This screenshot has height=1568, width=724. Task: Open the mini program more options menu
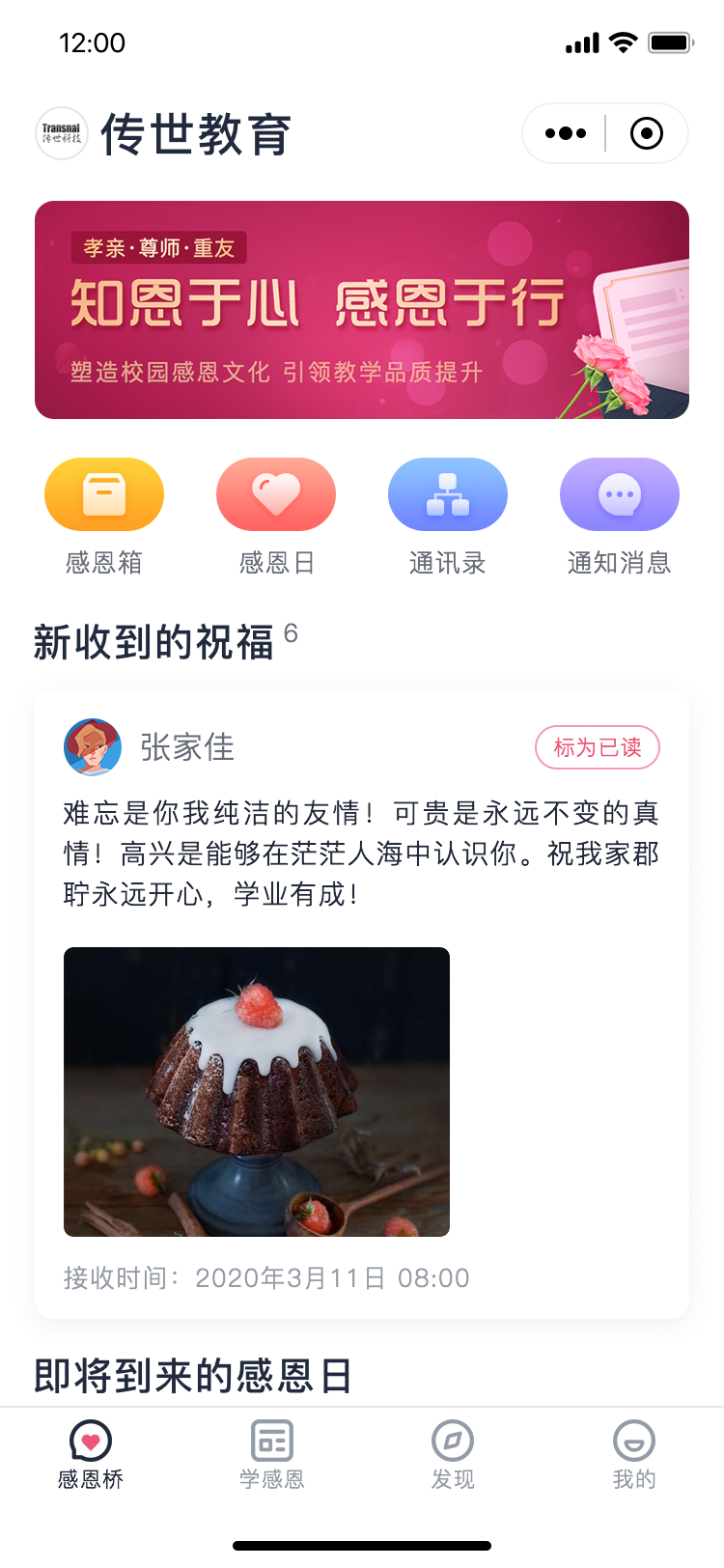566,133
